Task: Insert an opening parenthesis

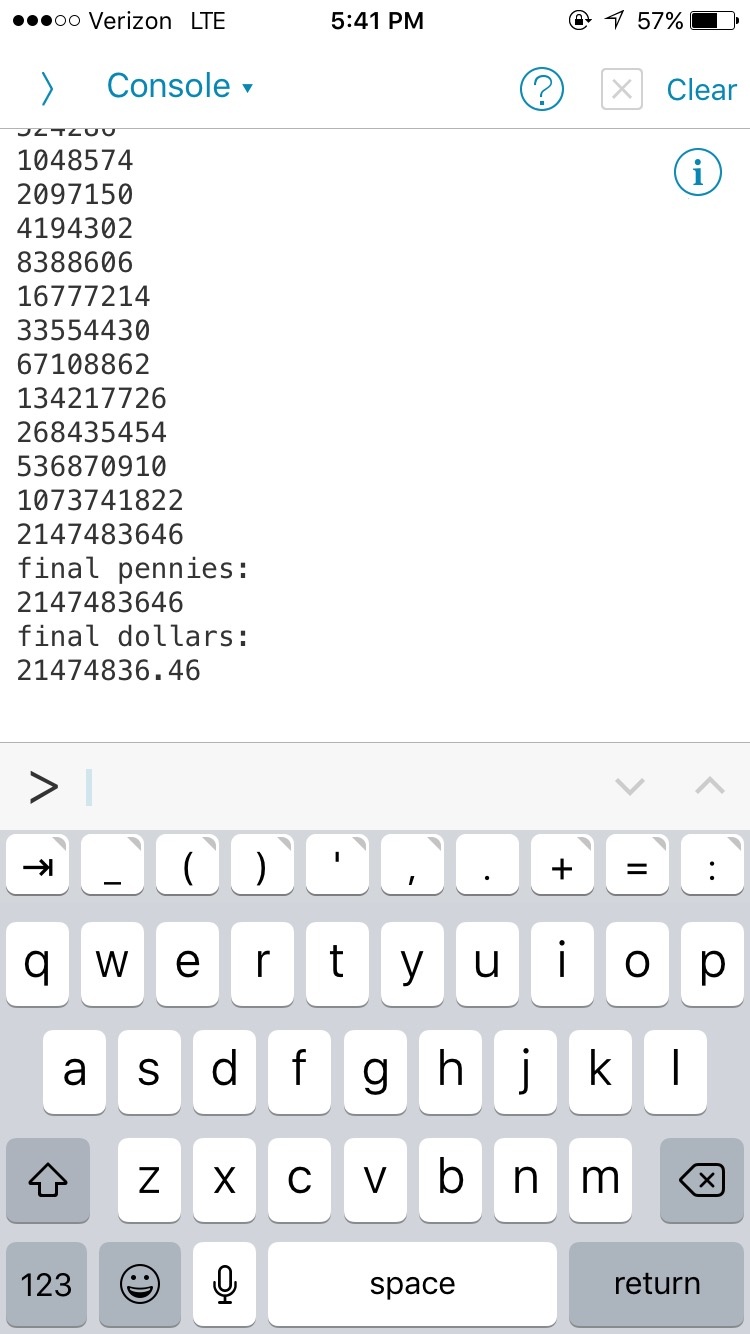Action: point(187,867)
